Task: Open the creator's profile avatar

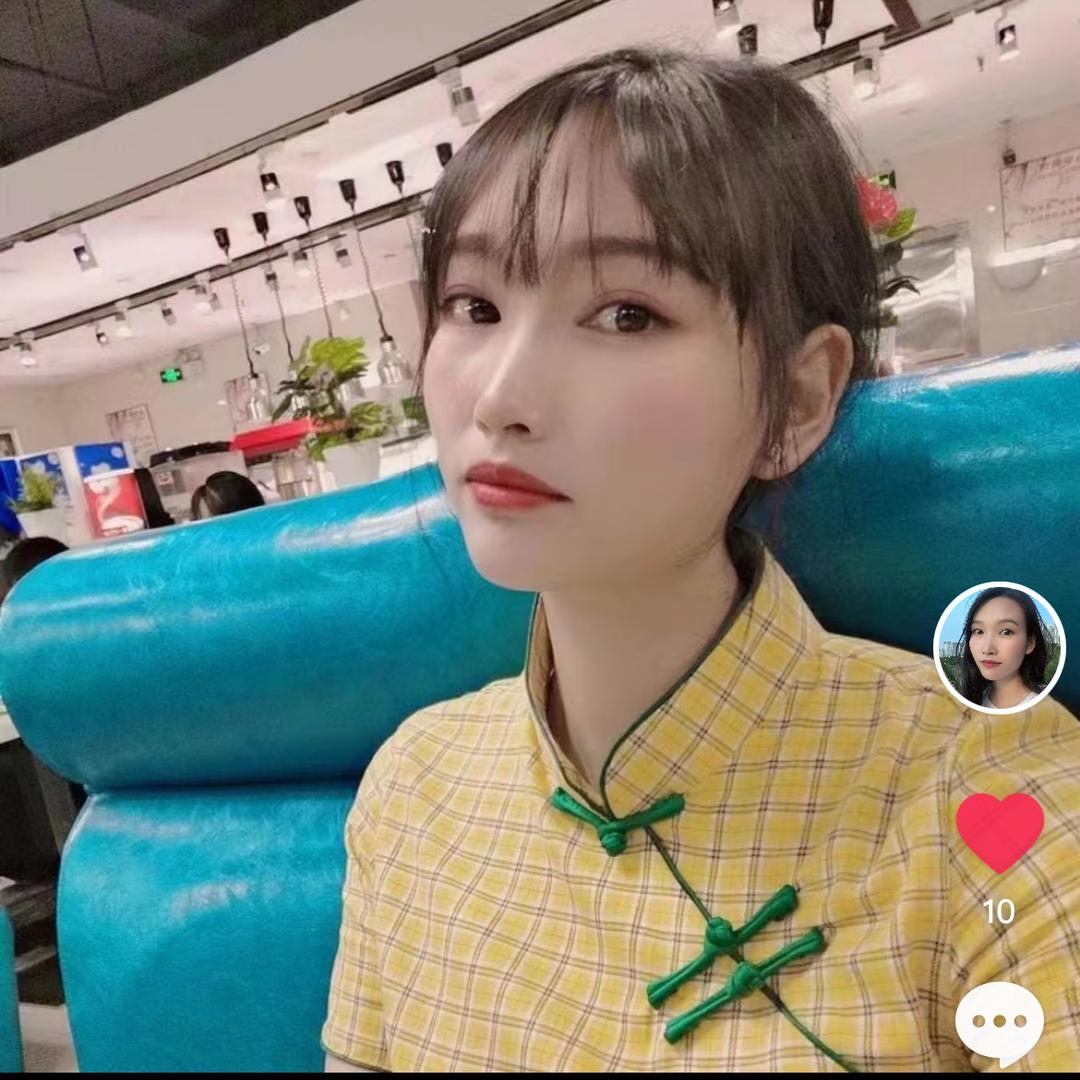Action: (999, 648)
